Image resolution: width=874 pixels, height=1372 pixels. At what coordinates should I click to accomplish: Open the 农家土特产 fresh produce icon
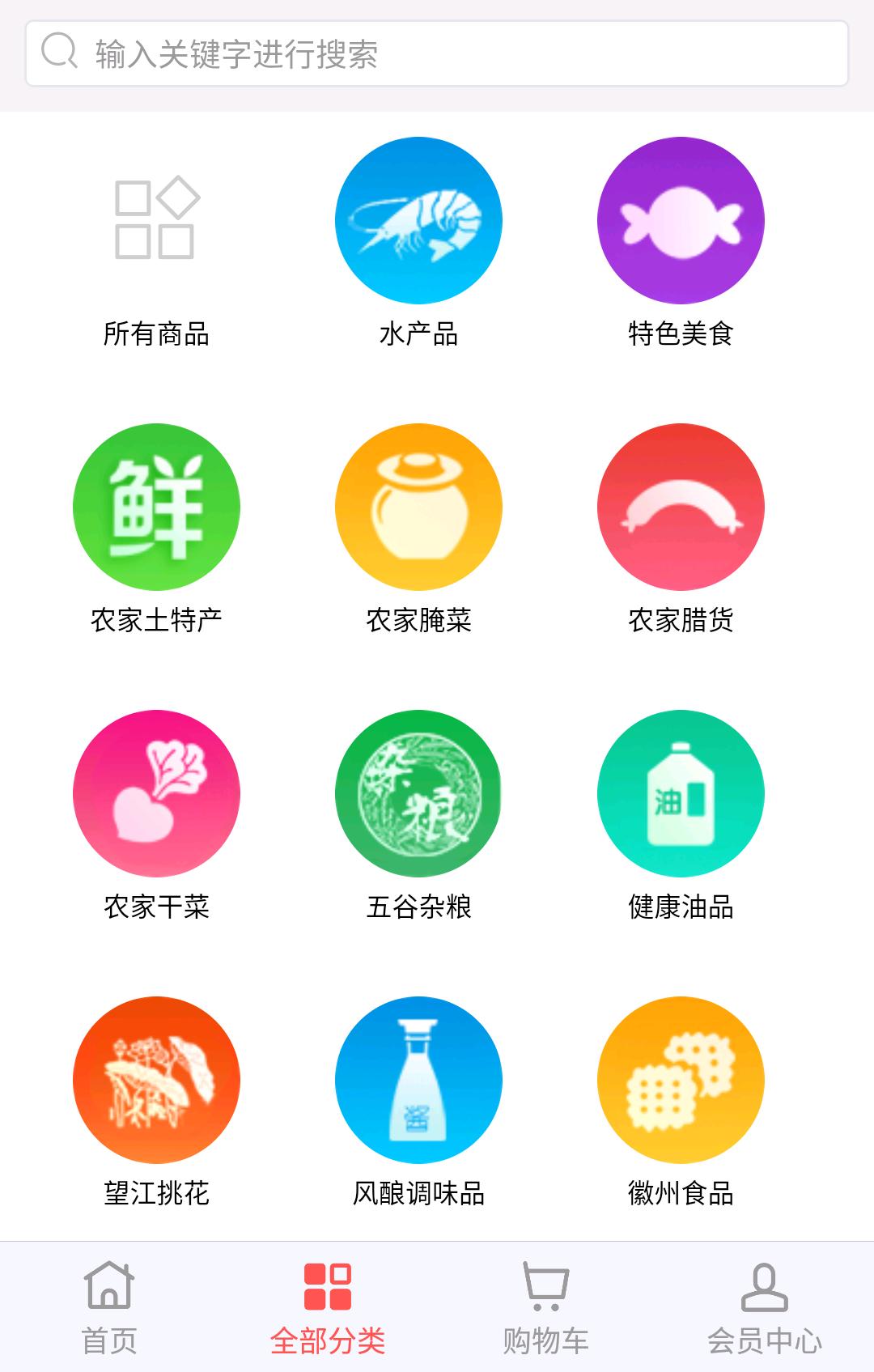158,507
